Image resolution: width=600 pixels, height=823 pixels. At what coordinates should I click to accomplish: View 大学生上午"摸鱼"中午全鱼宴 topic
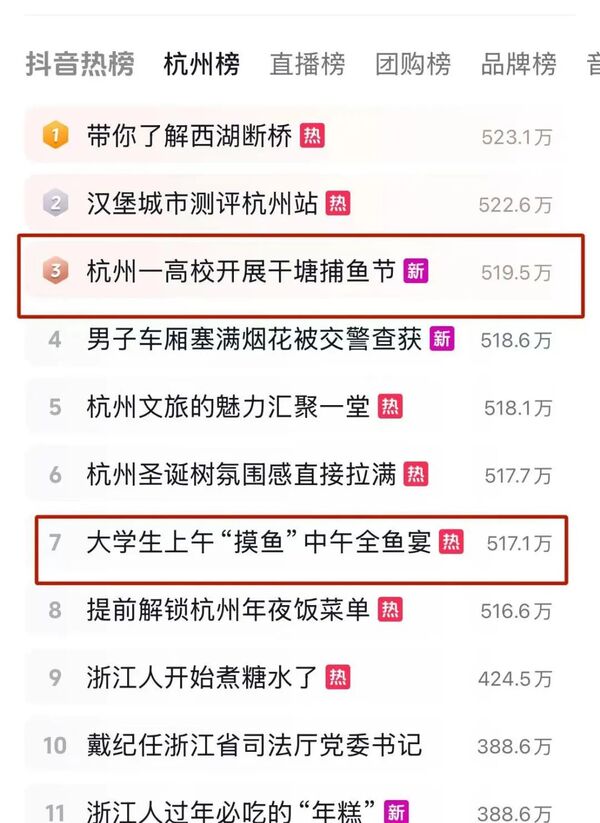point(260,543)
